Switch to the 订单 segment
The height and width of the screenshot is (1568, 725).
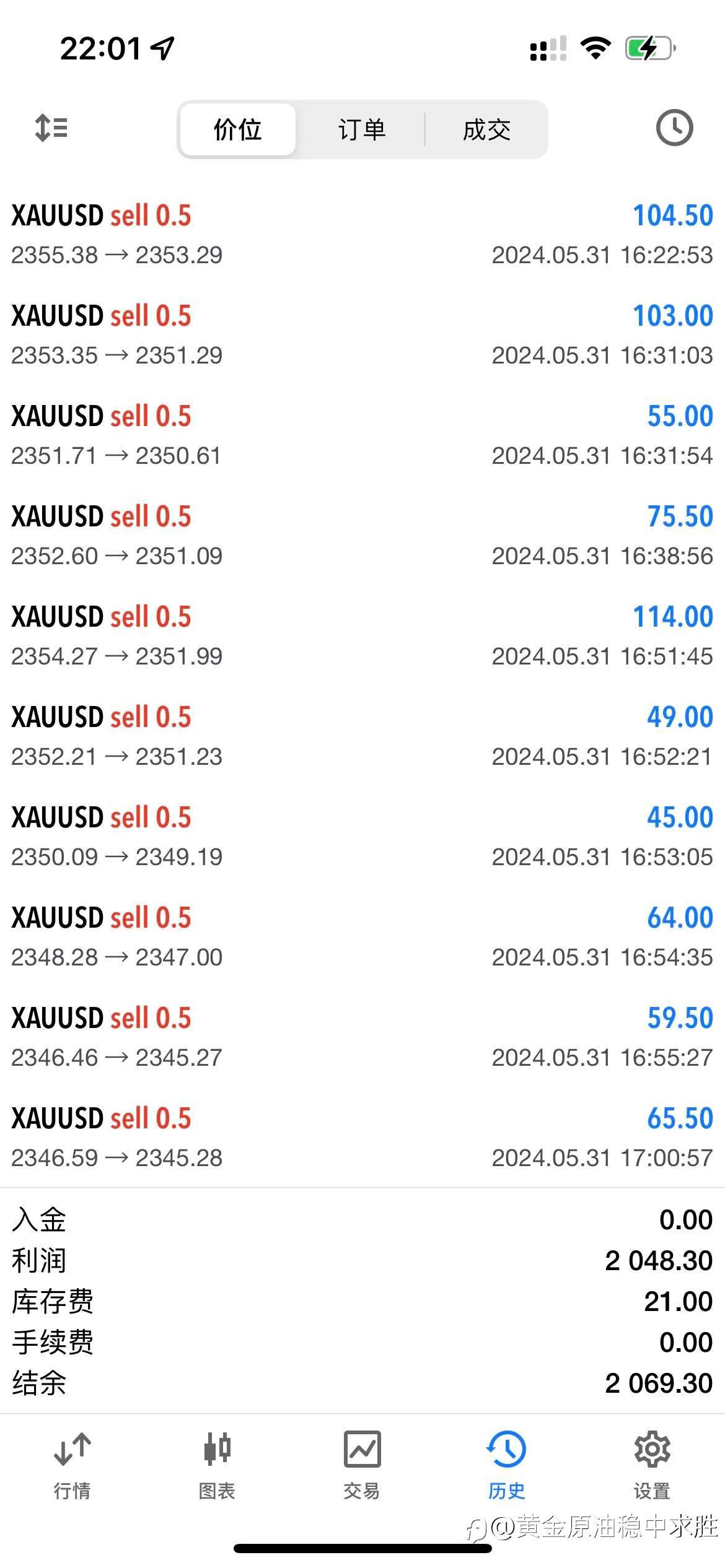pos(362,129)
